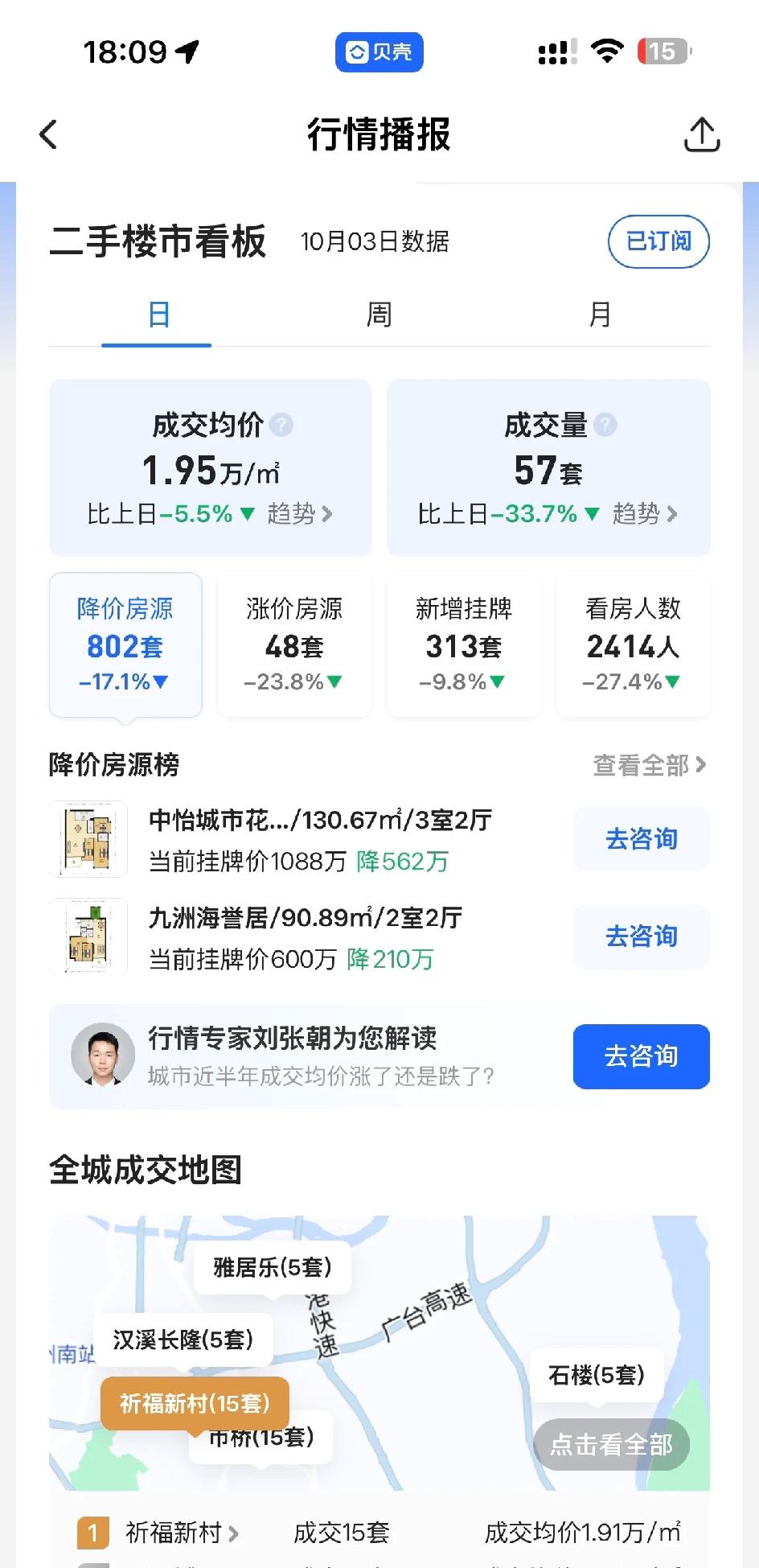Image resolution: width=759 pixels, height=1568 pixels.
Task: Select the 涨价房源 card
Action: pos(294,644)
